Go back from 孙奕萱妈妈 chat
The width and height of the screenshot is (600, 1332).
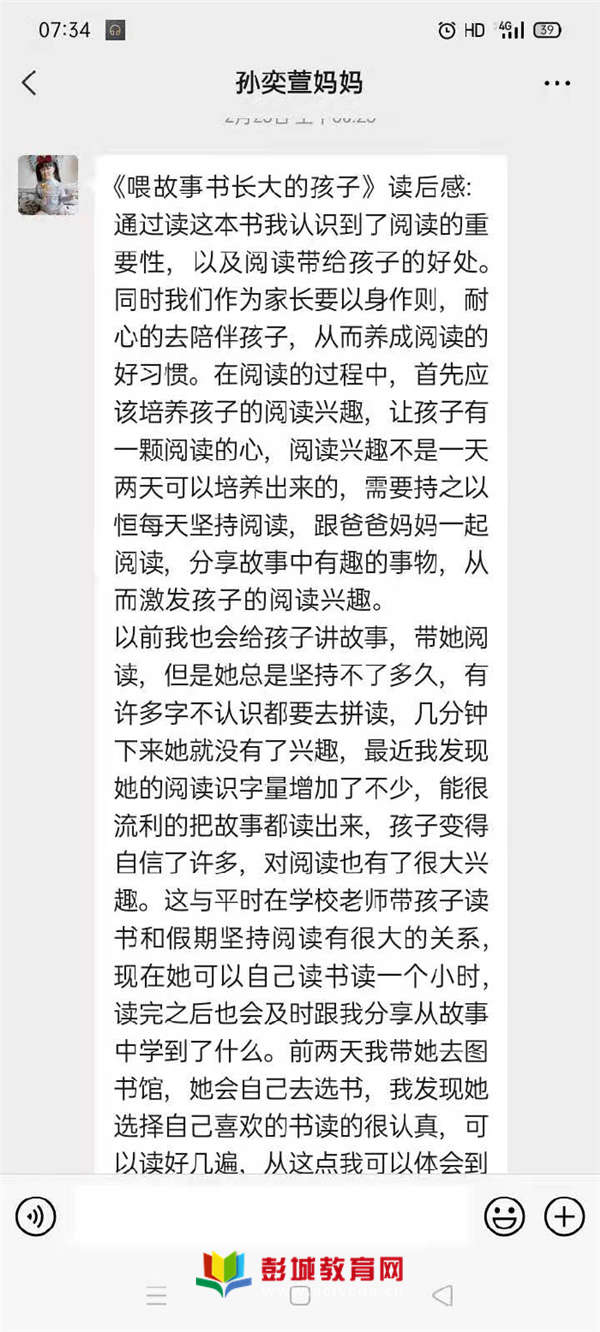[x=29, y=83]
